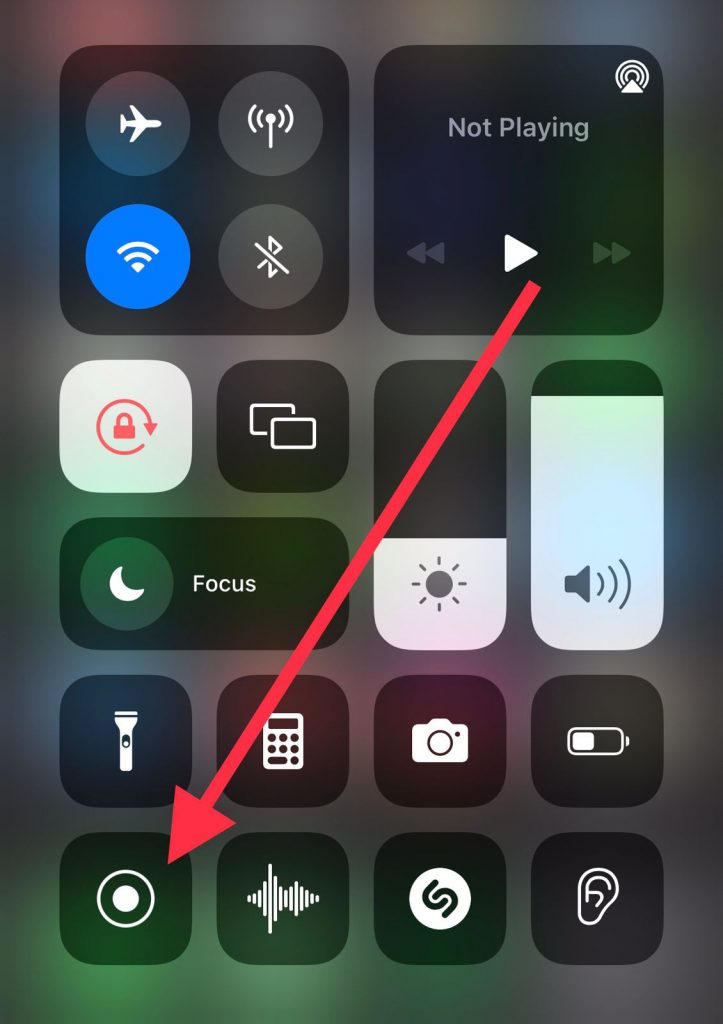Toggle cellular data

[x=270, y=124]
